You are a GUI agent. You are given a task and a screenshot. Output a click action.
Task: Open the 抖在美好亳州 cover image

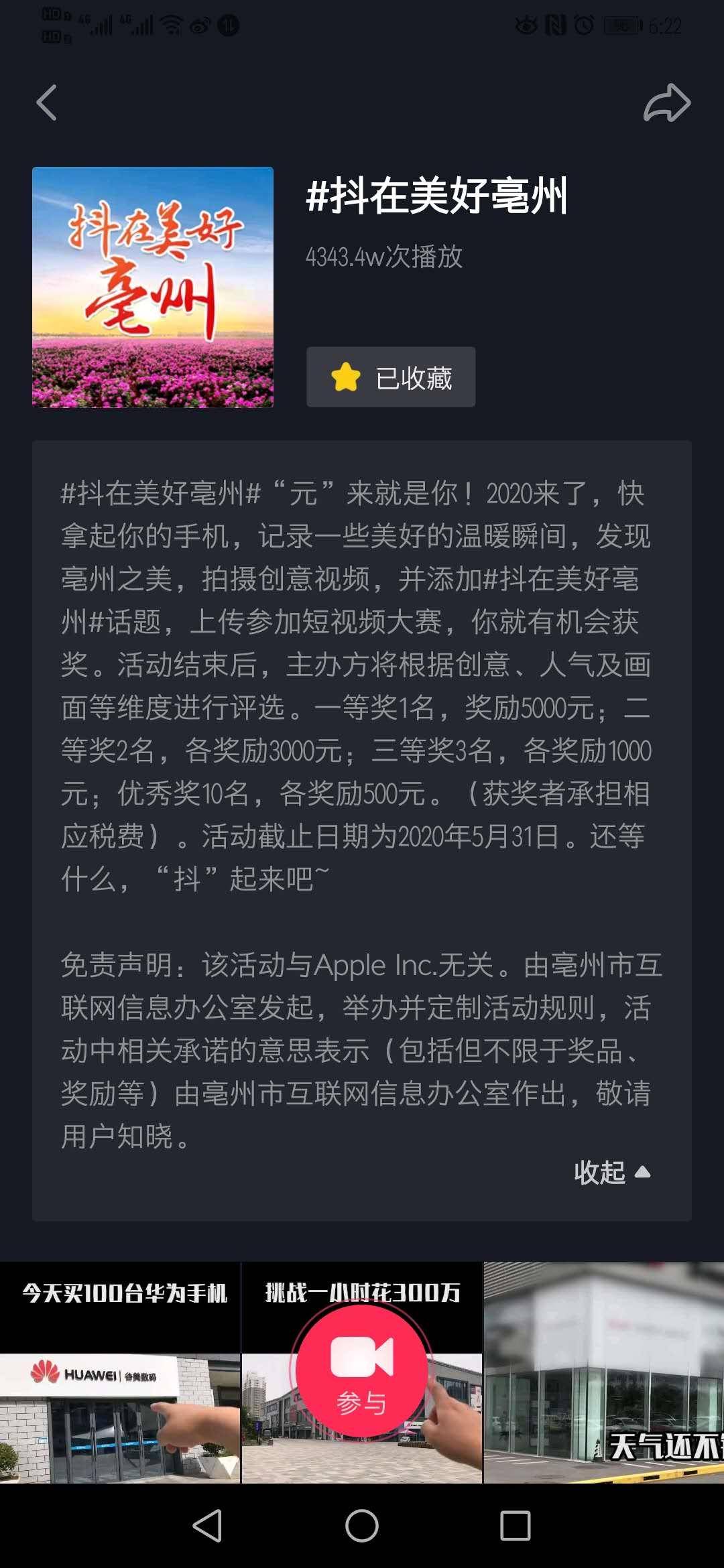(x=153, y=287)
